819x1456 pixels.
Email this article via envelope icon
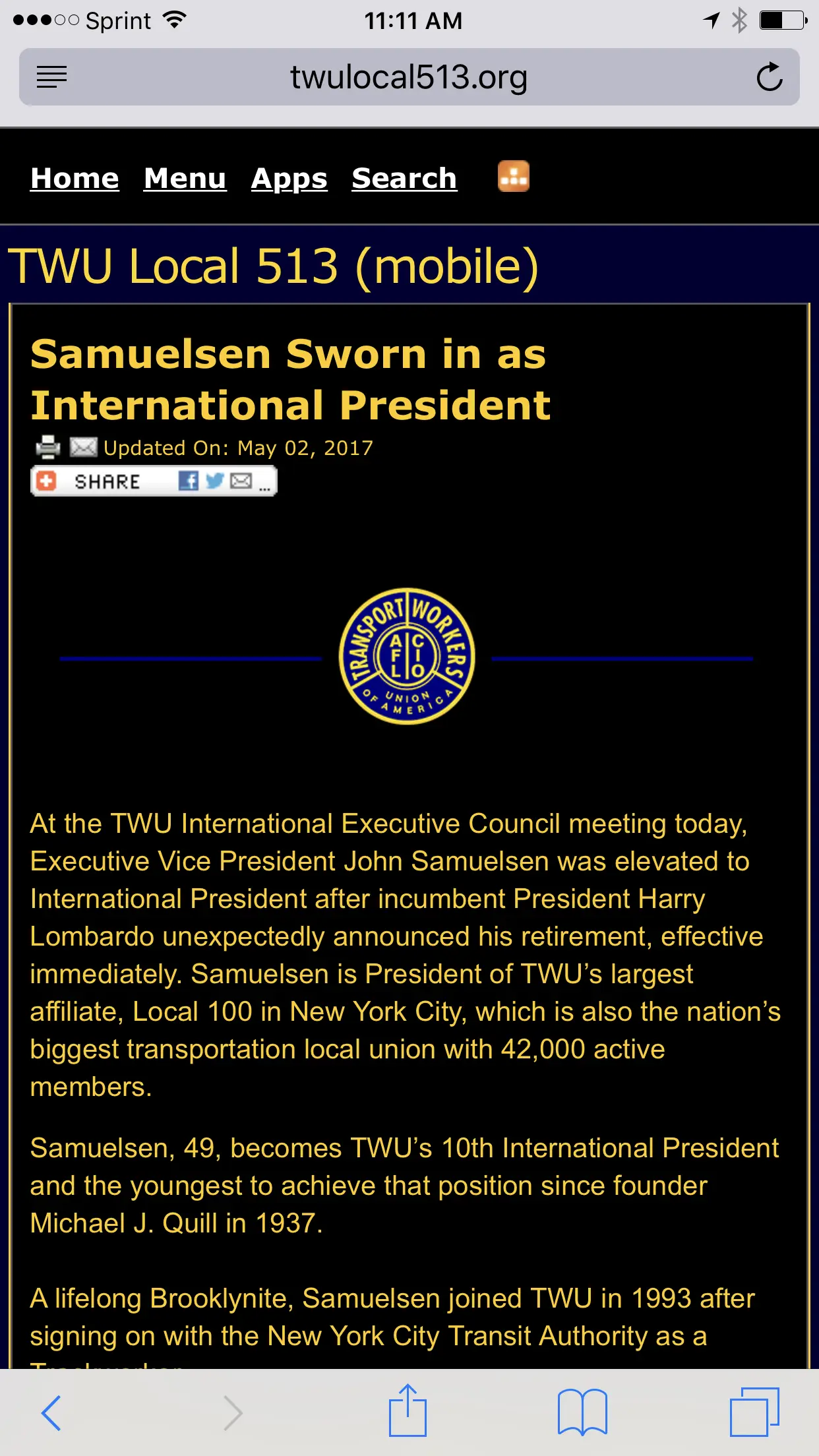(x=84, y=448)
